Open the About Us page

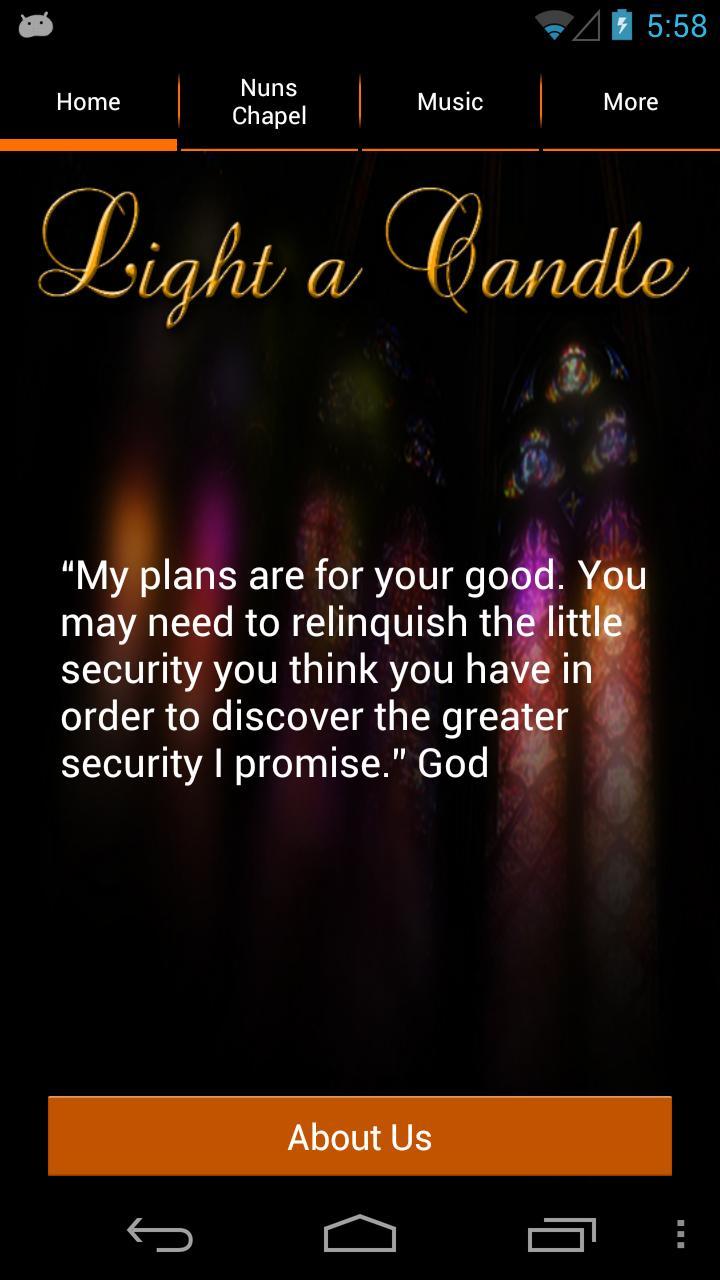(360, 1137)
